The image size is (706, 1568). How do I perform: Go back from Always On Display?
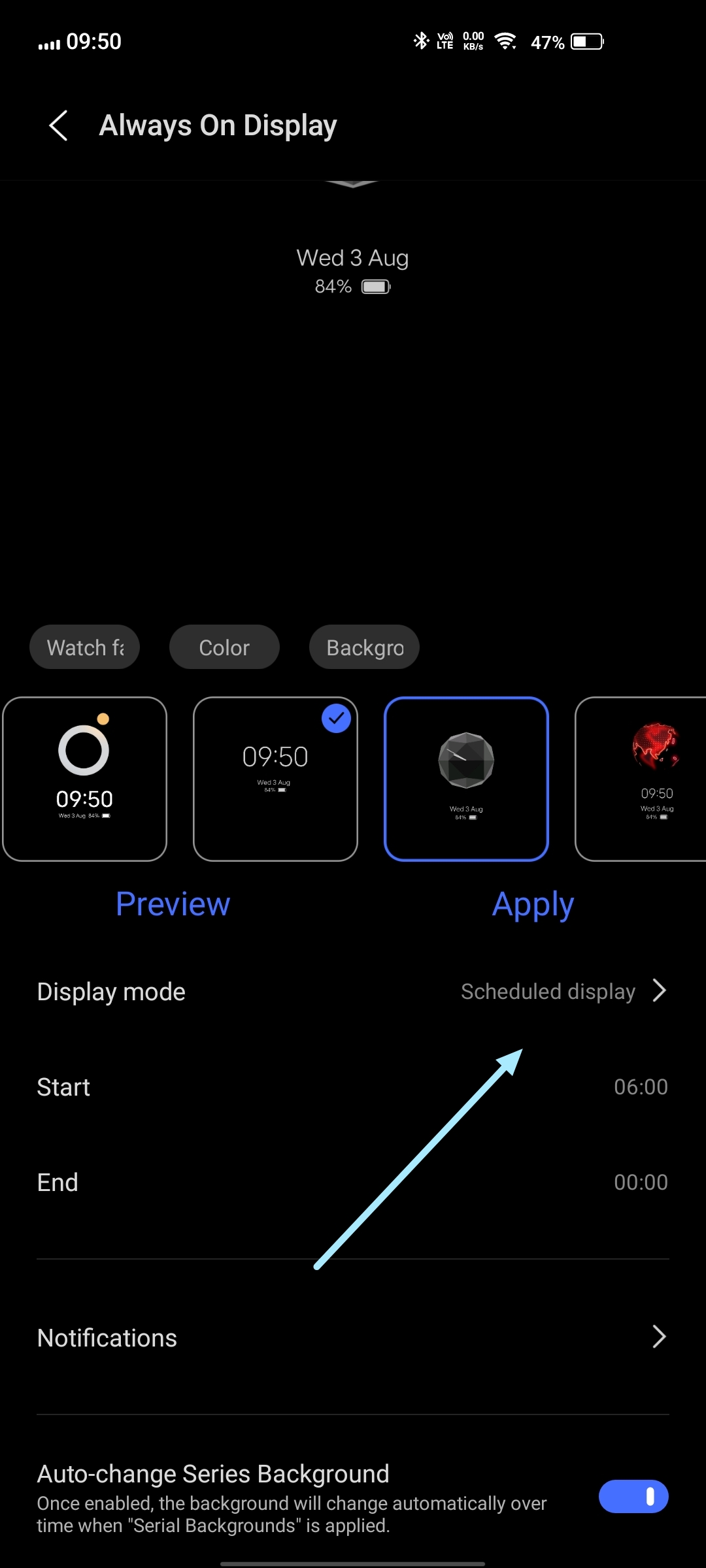point(59,125)
